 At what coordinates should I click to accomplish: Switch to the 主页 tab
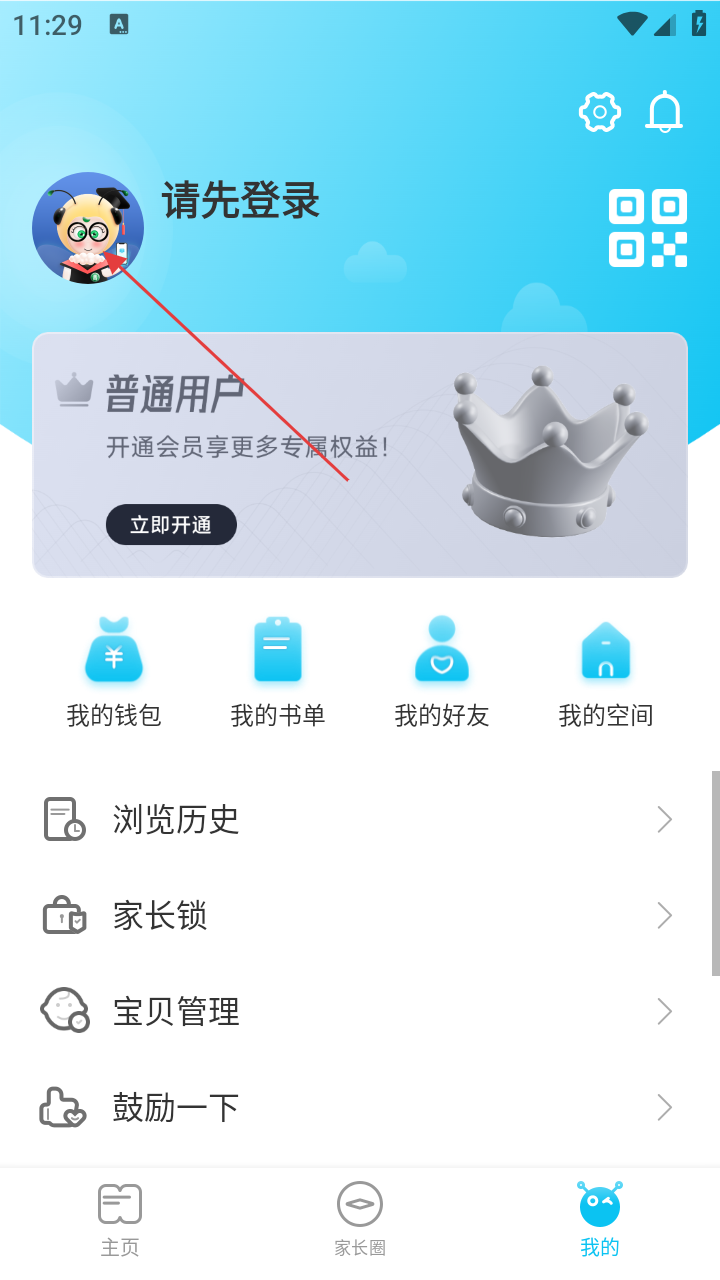pos(120,1220)
